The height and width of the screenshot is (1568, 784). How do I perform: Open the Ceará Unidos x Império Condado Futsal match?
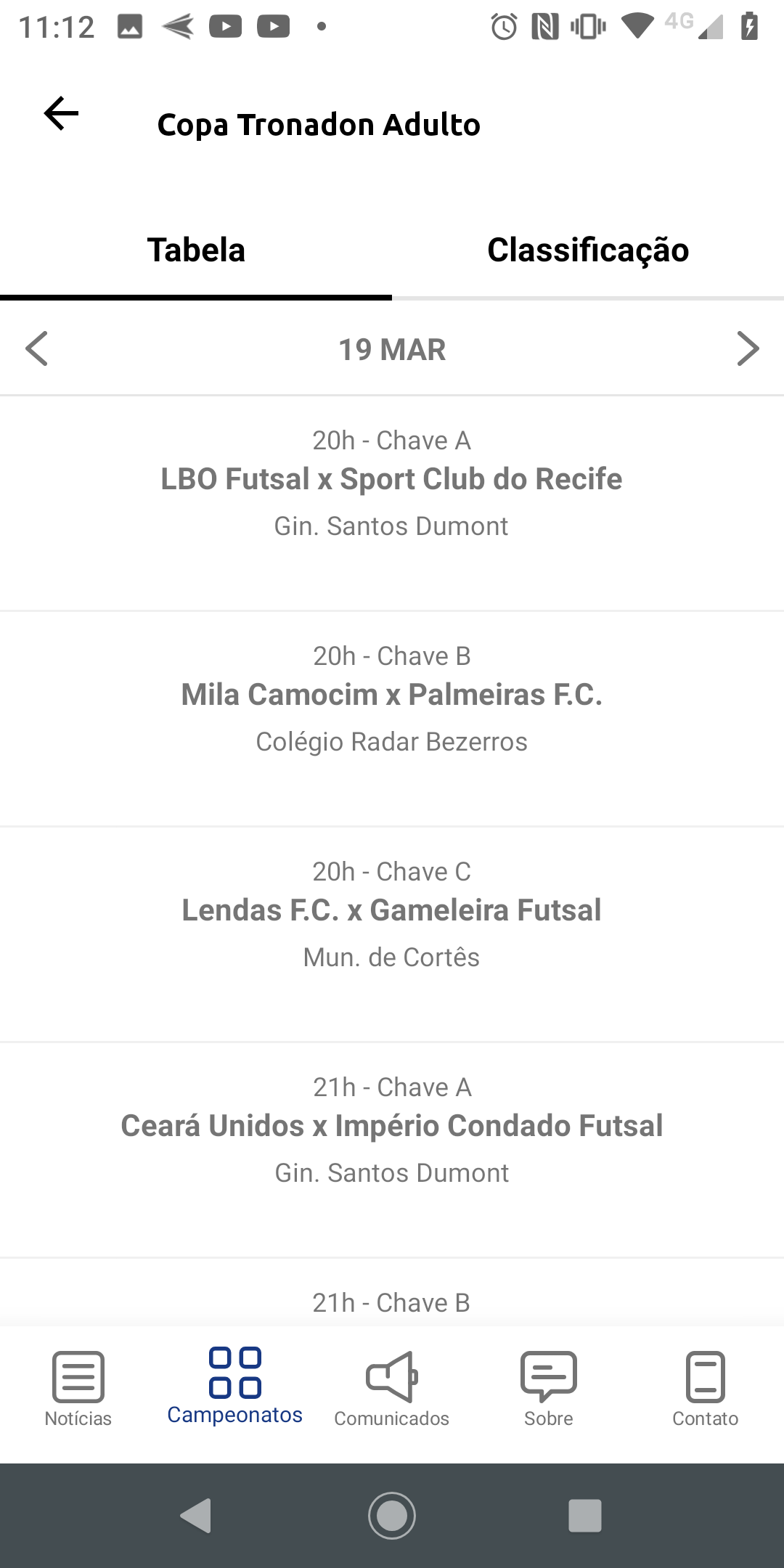point(392,1150)
